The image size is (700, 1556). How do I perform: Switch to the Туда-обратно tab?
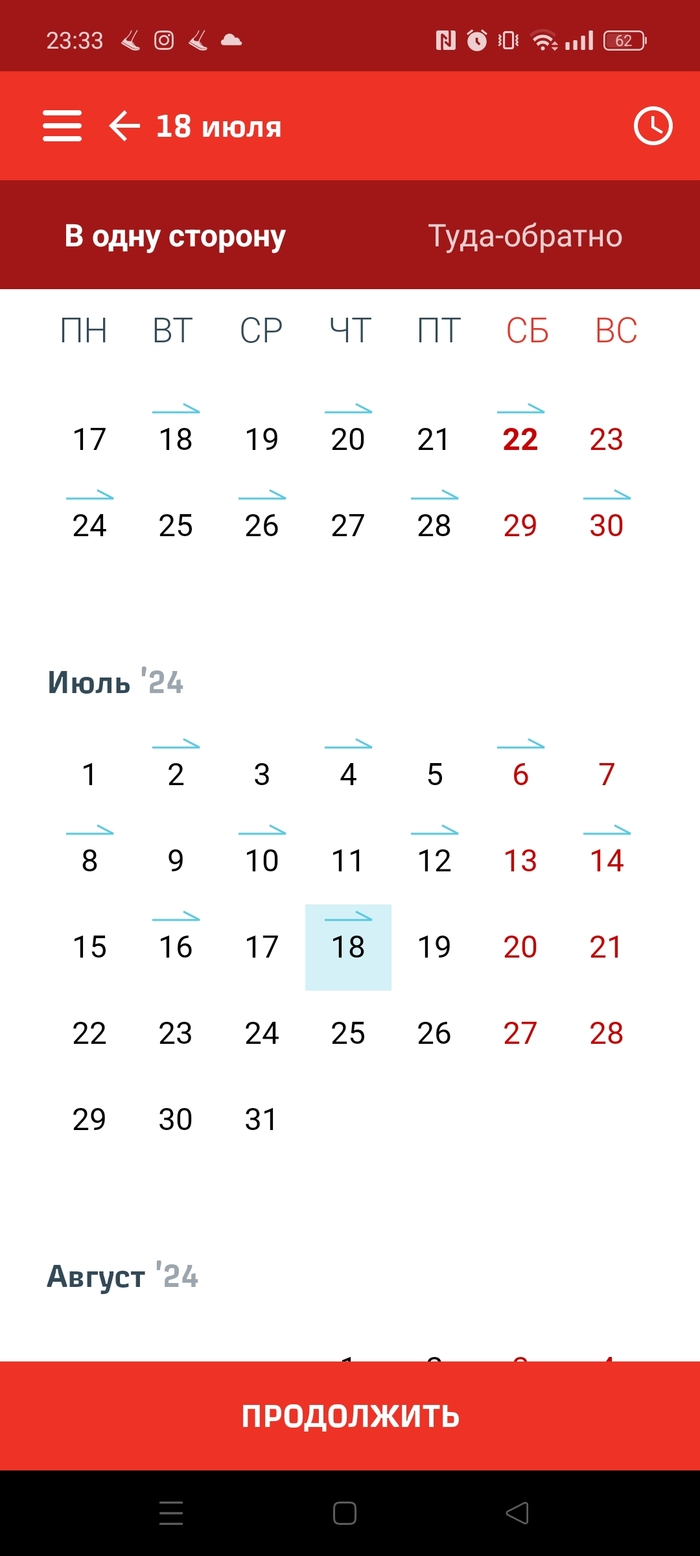(525, 236)
